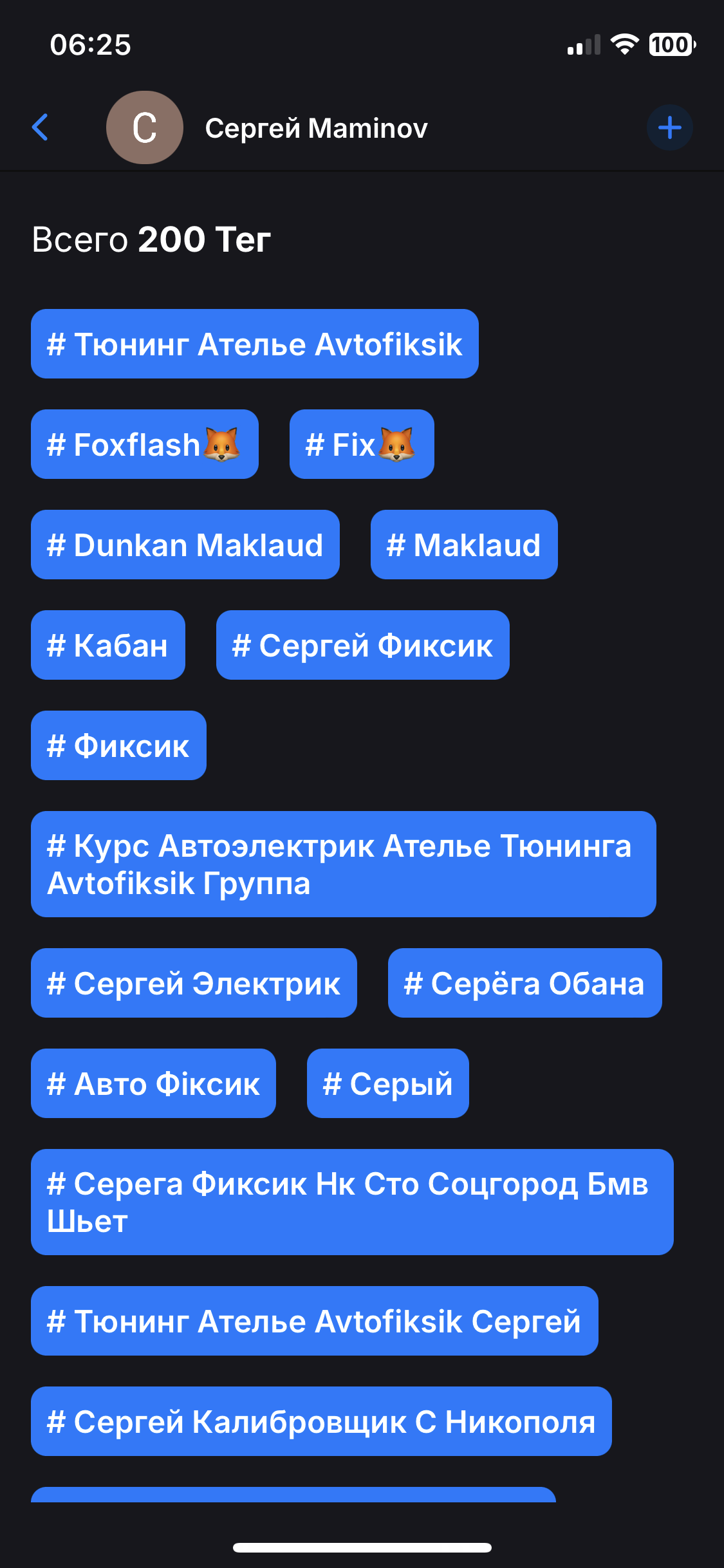Select the Сергей Фиксик tag
The image size is (724, 1568).
click(362, 645)
